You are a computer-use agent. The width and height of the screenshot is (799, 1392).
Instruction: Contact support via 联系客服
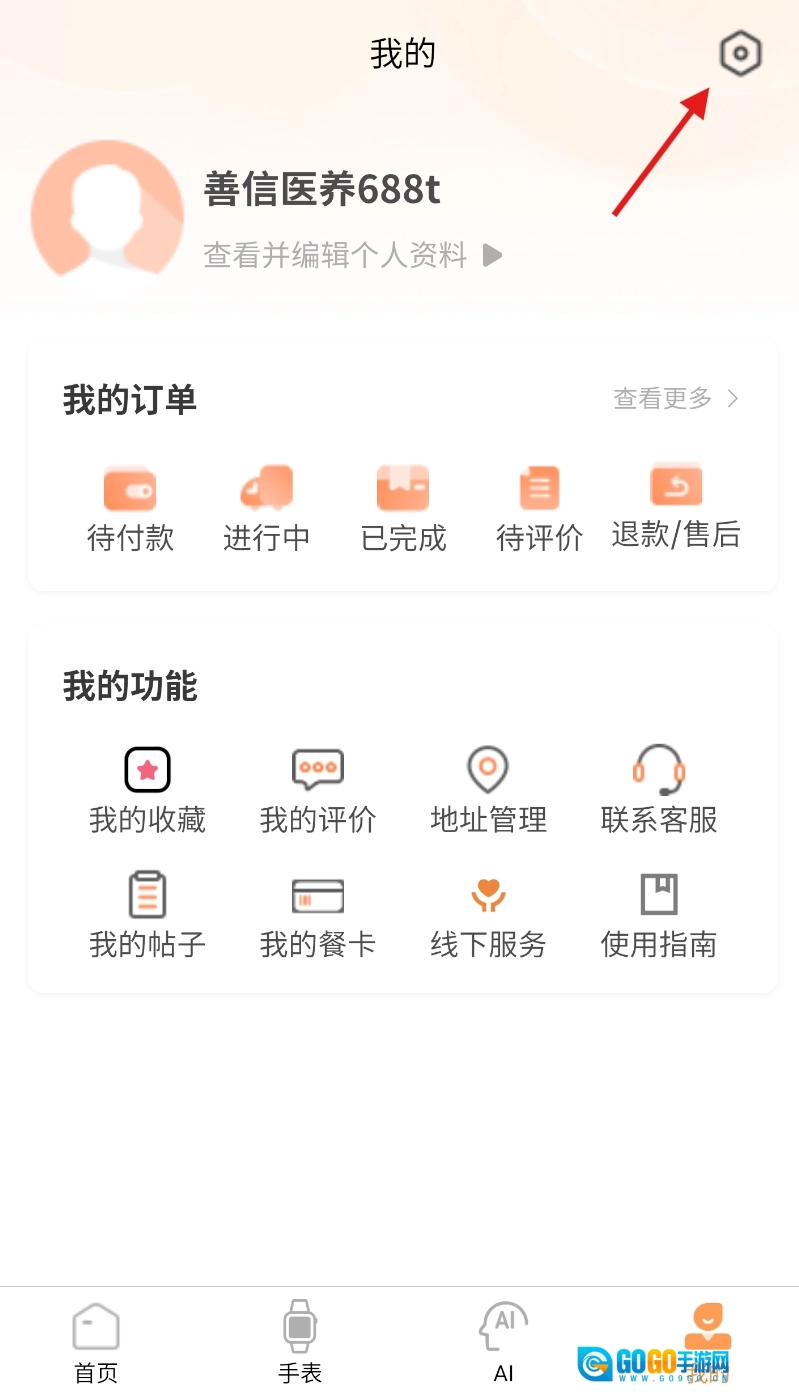pyautogui.click(x=659, y=791)
